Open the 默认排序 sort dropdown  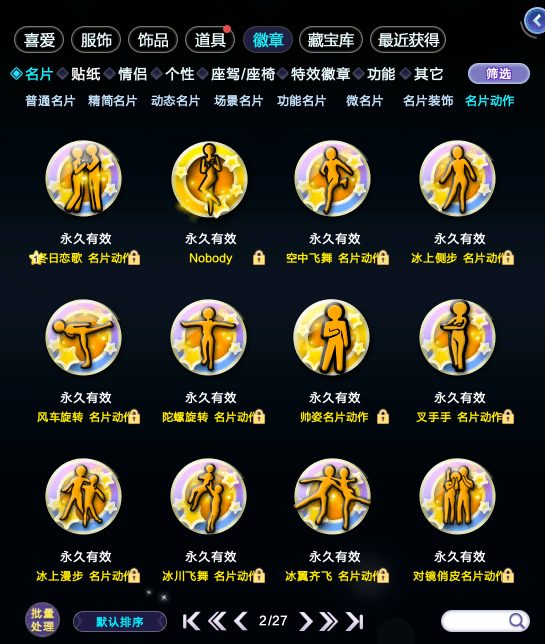(120, 621)
